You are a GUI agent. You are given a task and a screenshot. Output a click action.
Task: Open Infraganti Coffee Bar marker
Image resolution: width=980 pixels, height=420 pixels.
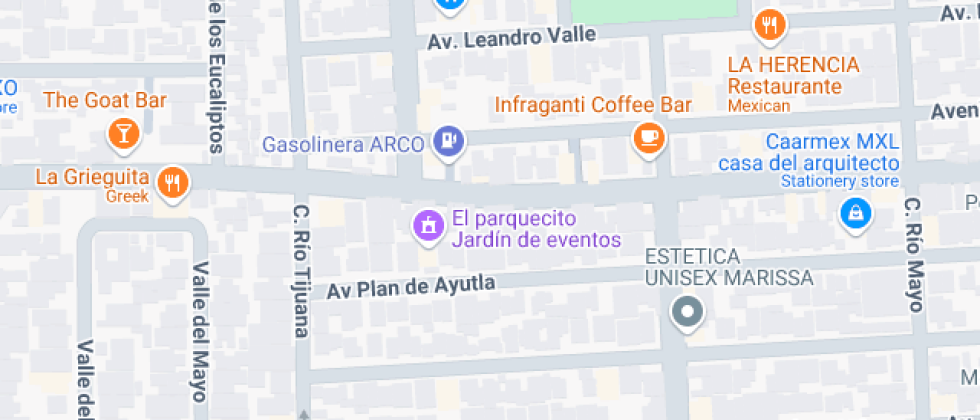649,136
